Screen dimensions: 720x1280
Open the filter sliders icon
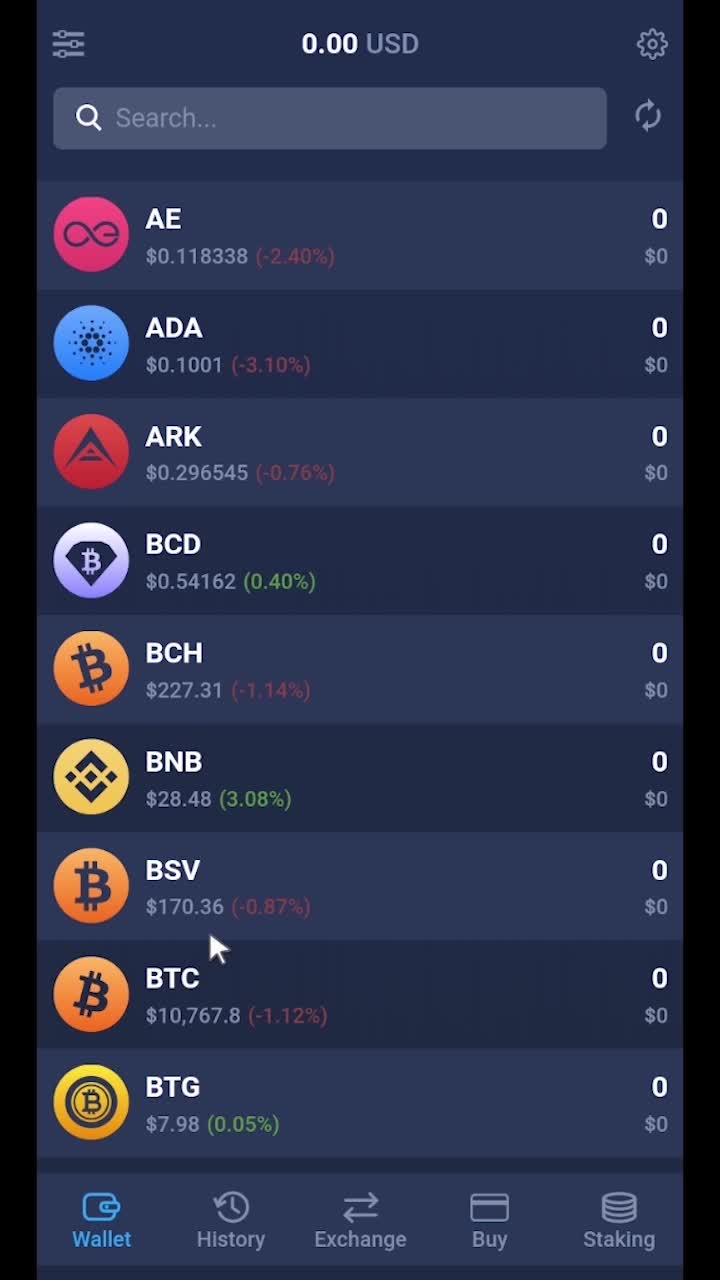(x=69, y=44)
